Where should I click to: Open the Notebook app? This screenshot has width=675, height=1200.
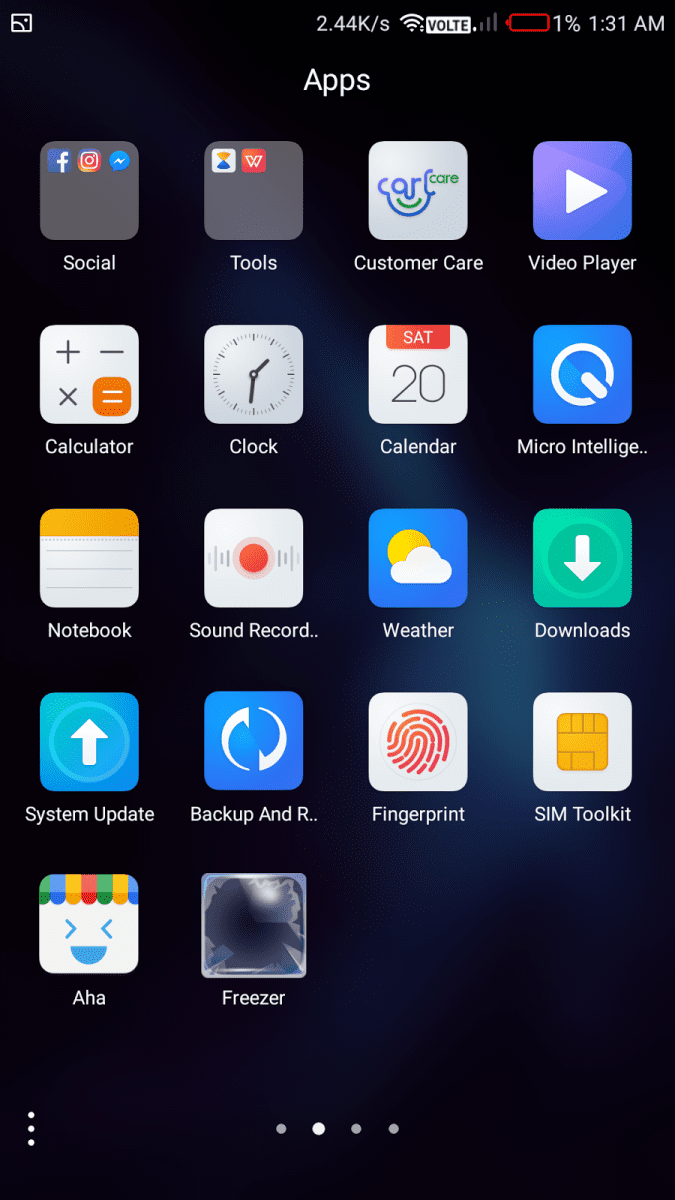click(89, 558)
